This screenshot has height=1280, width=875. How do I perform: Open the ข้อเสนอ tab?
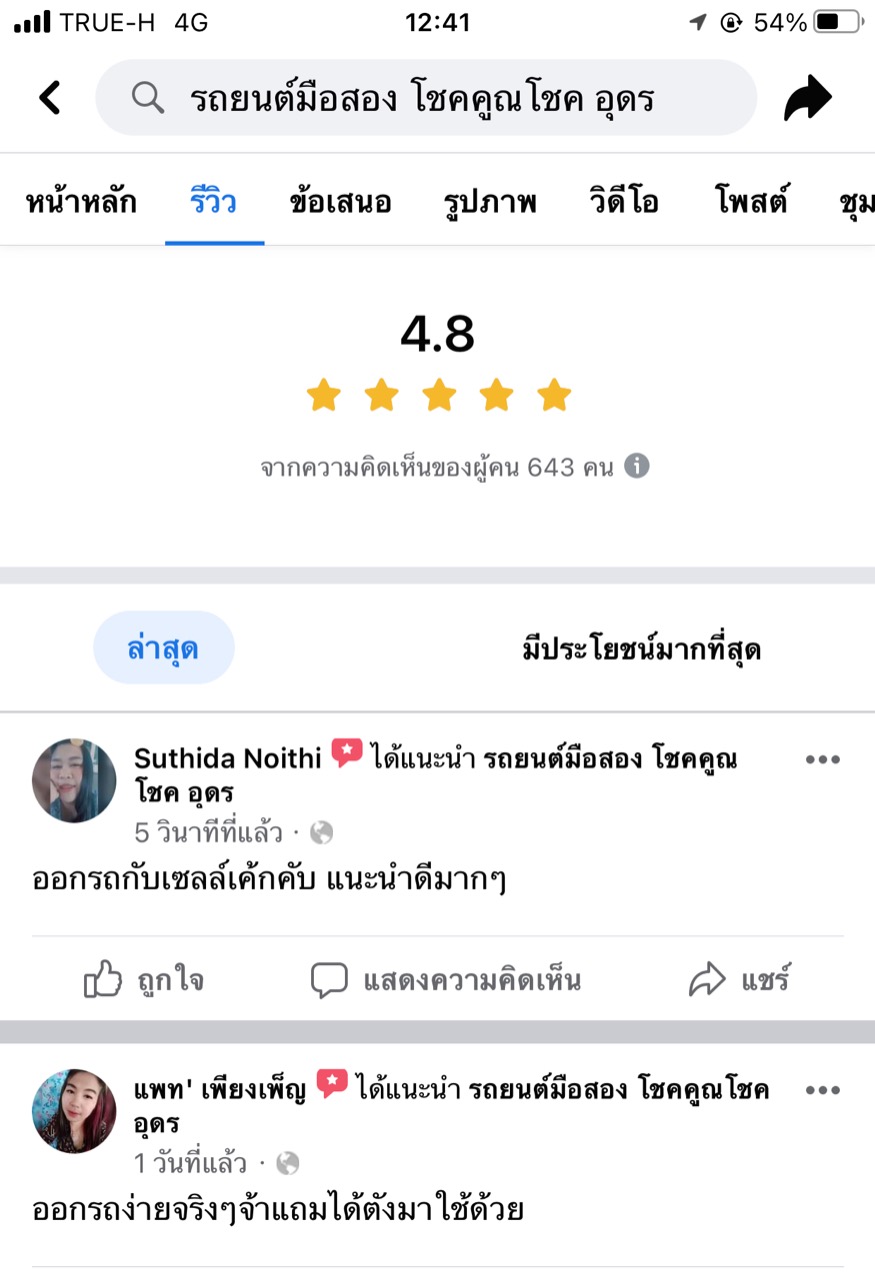[x=340, y=202]
